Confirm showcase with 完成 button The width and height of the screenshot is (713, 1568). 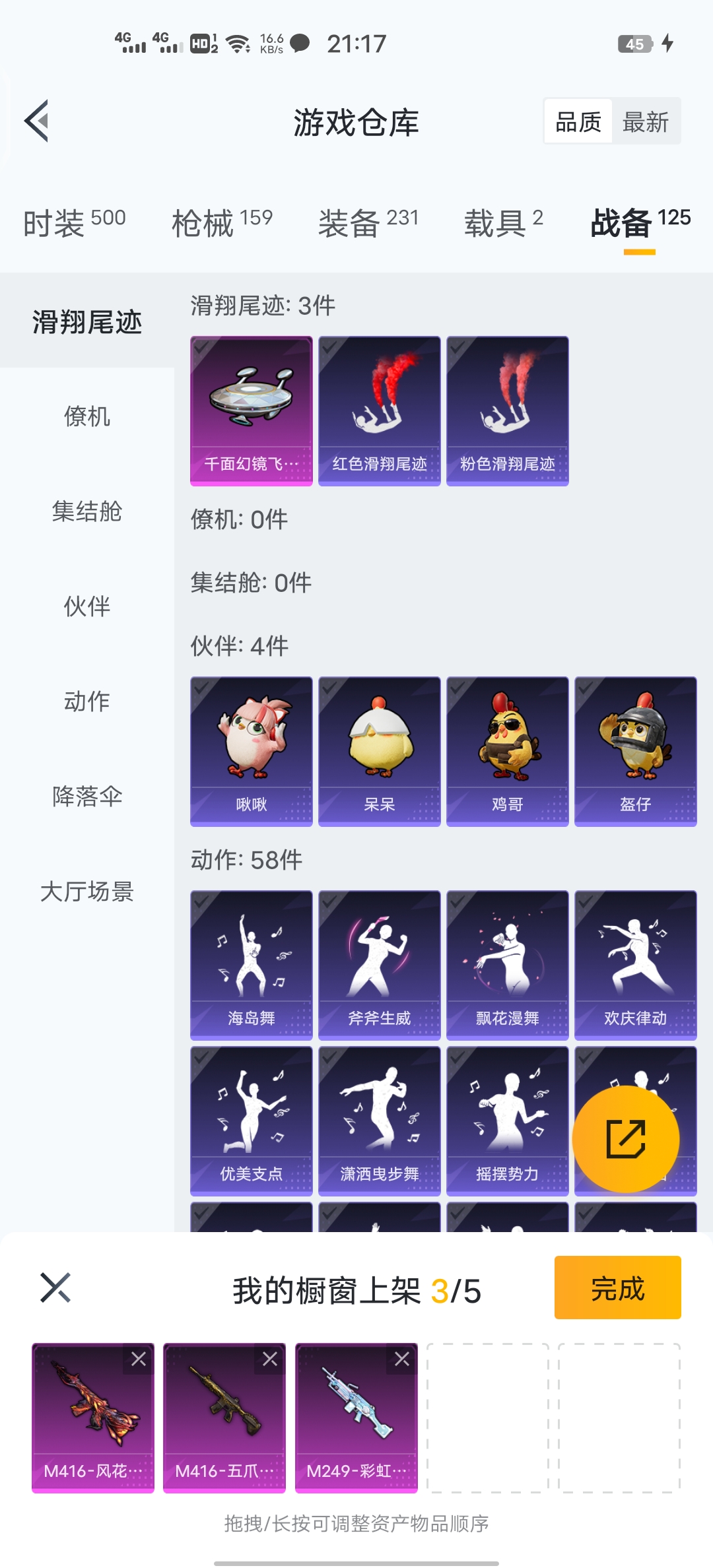(617, 1288)
